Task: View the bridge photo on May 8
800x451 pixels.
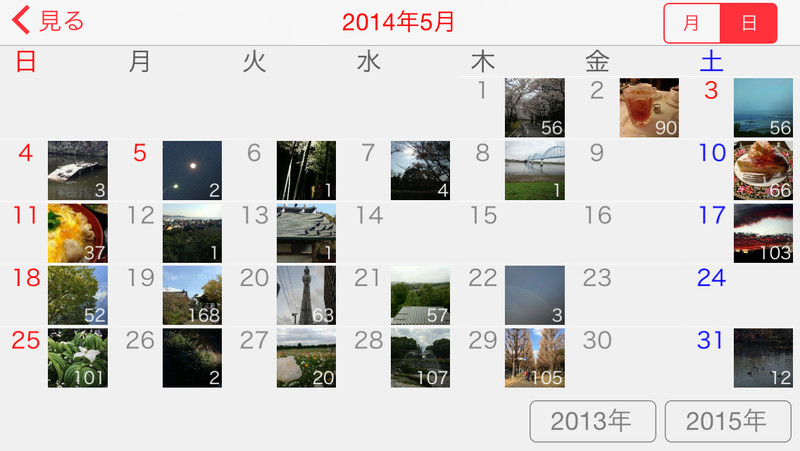Action: pos(535,170)
